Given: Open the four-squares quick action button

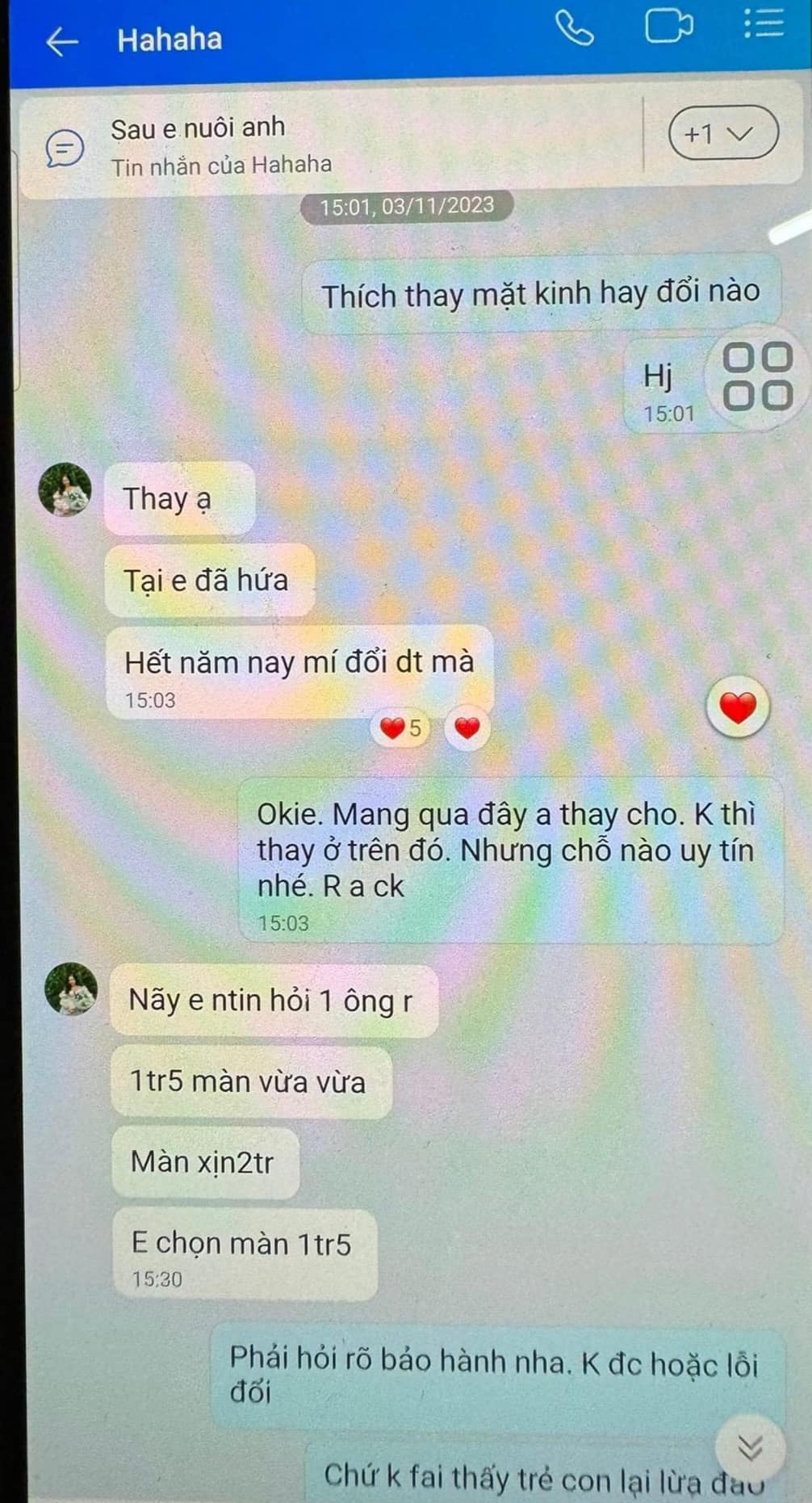Looking at the screenshot, I should pyautogui.click(x=757, y=376).
